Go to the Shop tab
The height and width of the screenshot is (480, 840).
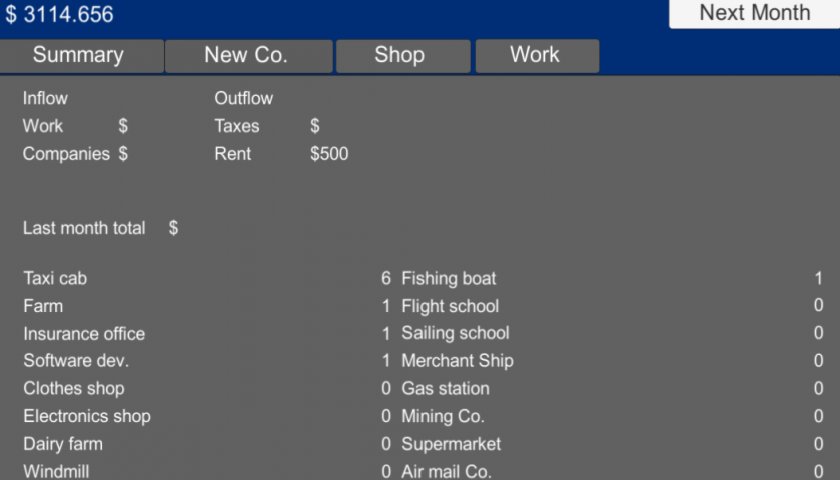pos(400,56)
